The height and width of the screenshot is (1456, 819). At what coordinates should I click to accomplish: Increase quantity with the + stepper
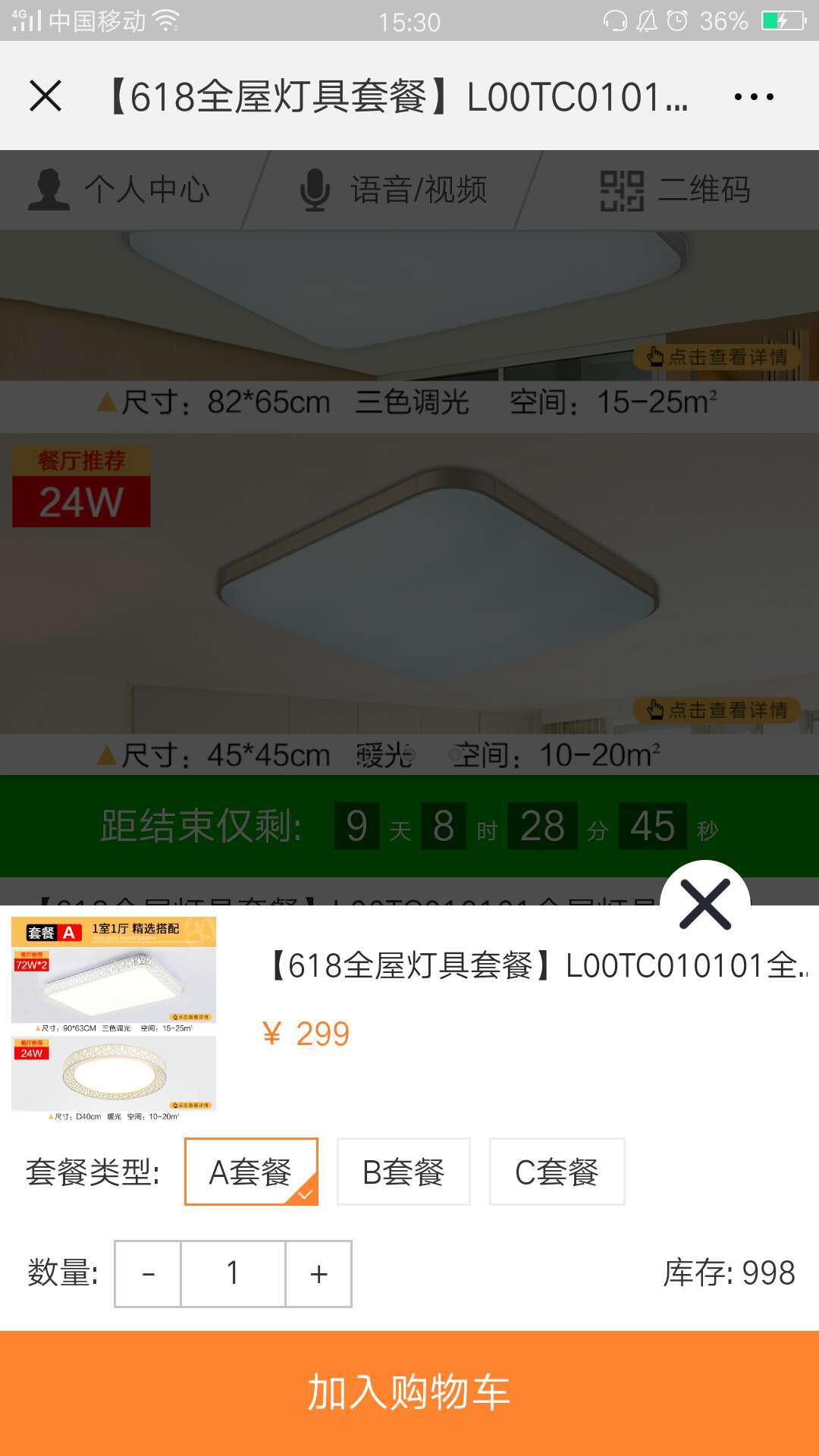point(319,1275)
